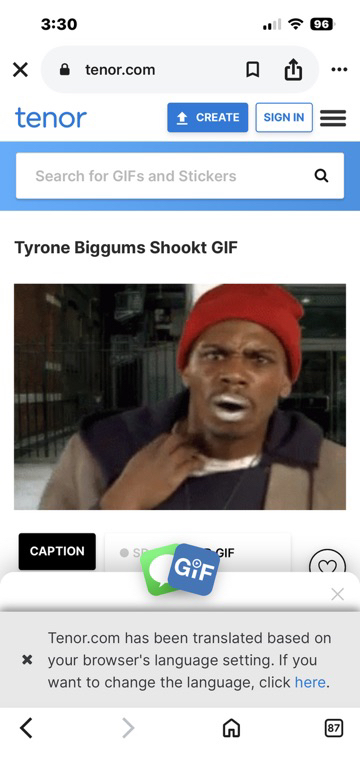Screen dimensions: 360x780
Task: Tap the SIGN IN button
Action: click(284, 117)
